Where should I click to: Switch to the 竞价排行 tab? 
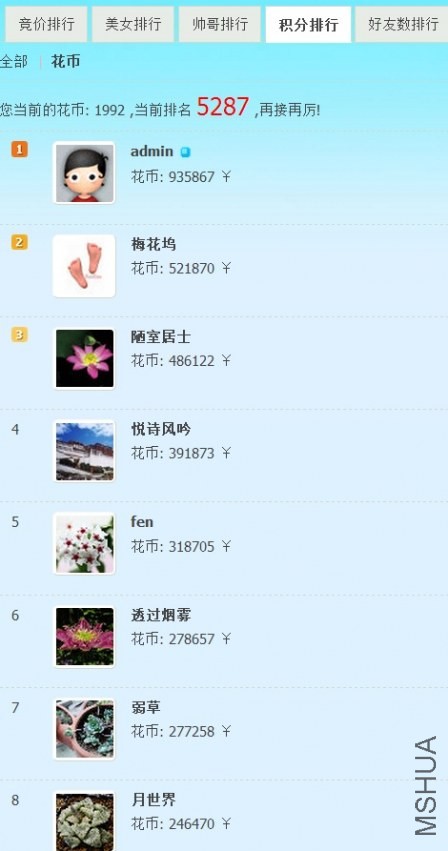click(46, 24)
